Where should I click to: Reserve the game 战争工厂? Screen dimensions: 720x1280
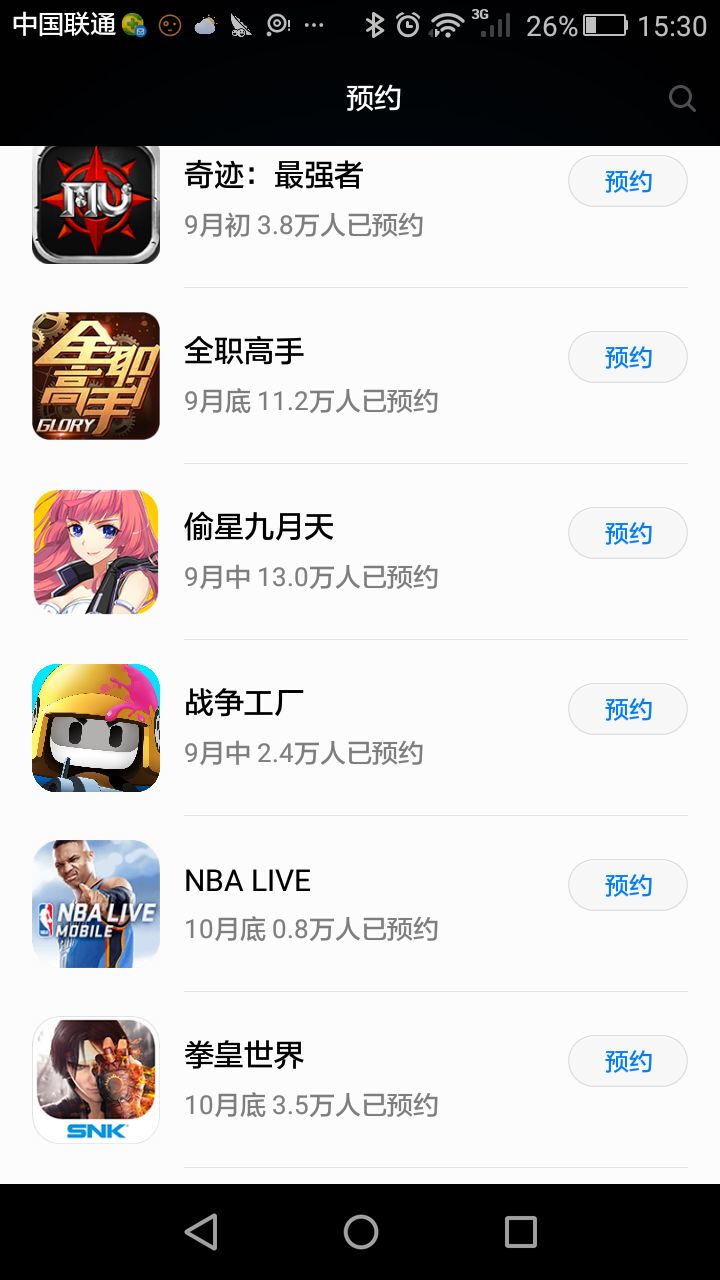pos(627,709)
